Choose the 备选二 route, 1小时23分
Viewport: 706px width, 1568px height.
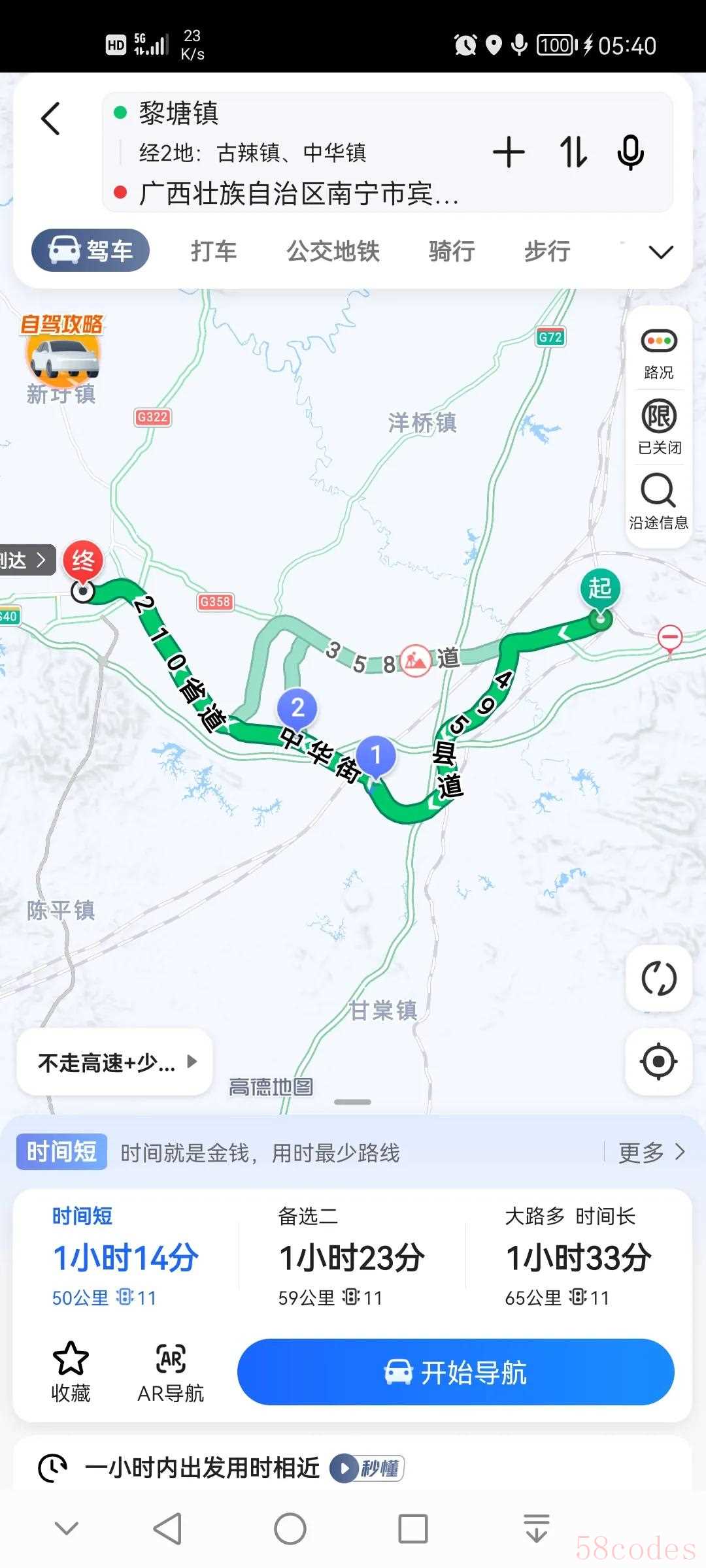pyautogui.click(x=352, y=1257)
